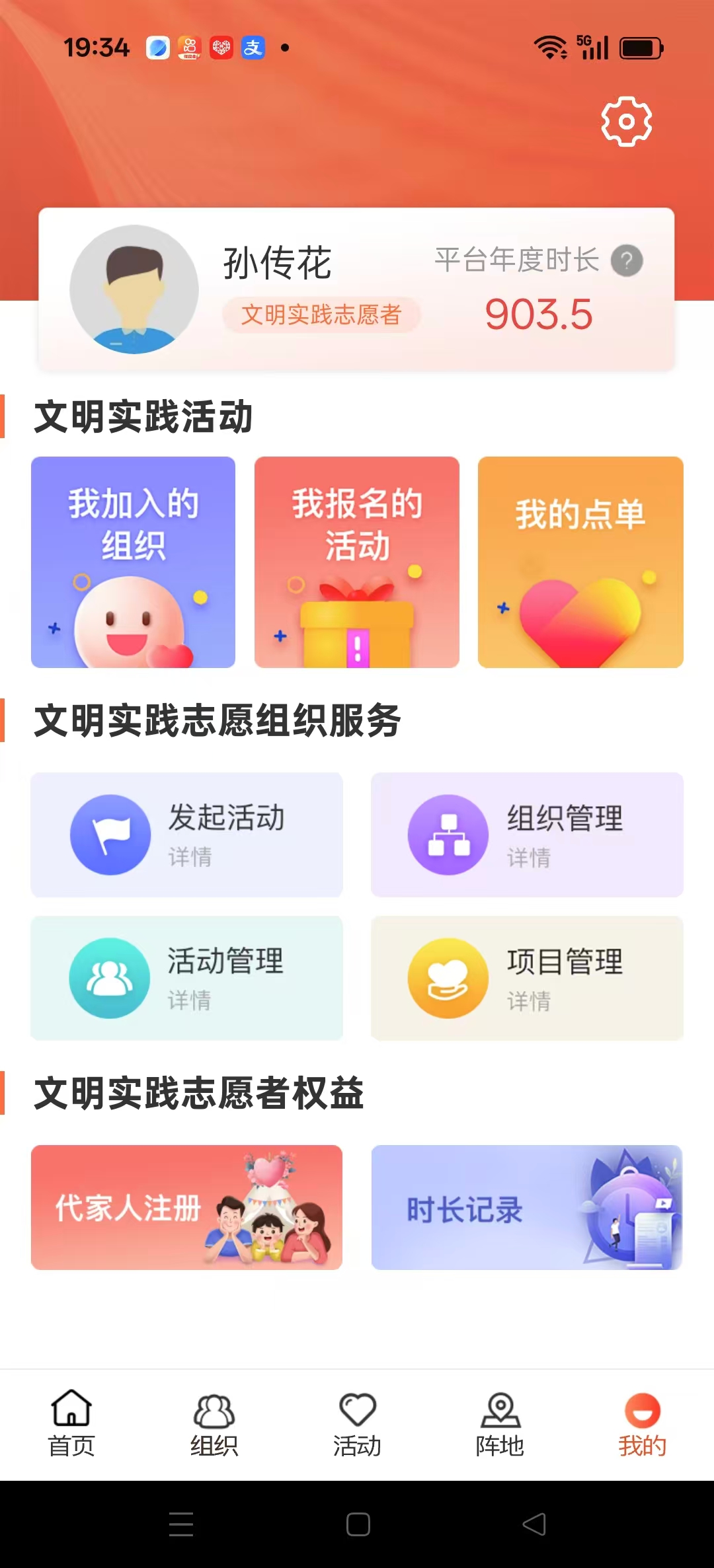Select 发起活动 to start an activity

click(187, 835)
